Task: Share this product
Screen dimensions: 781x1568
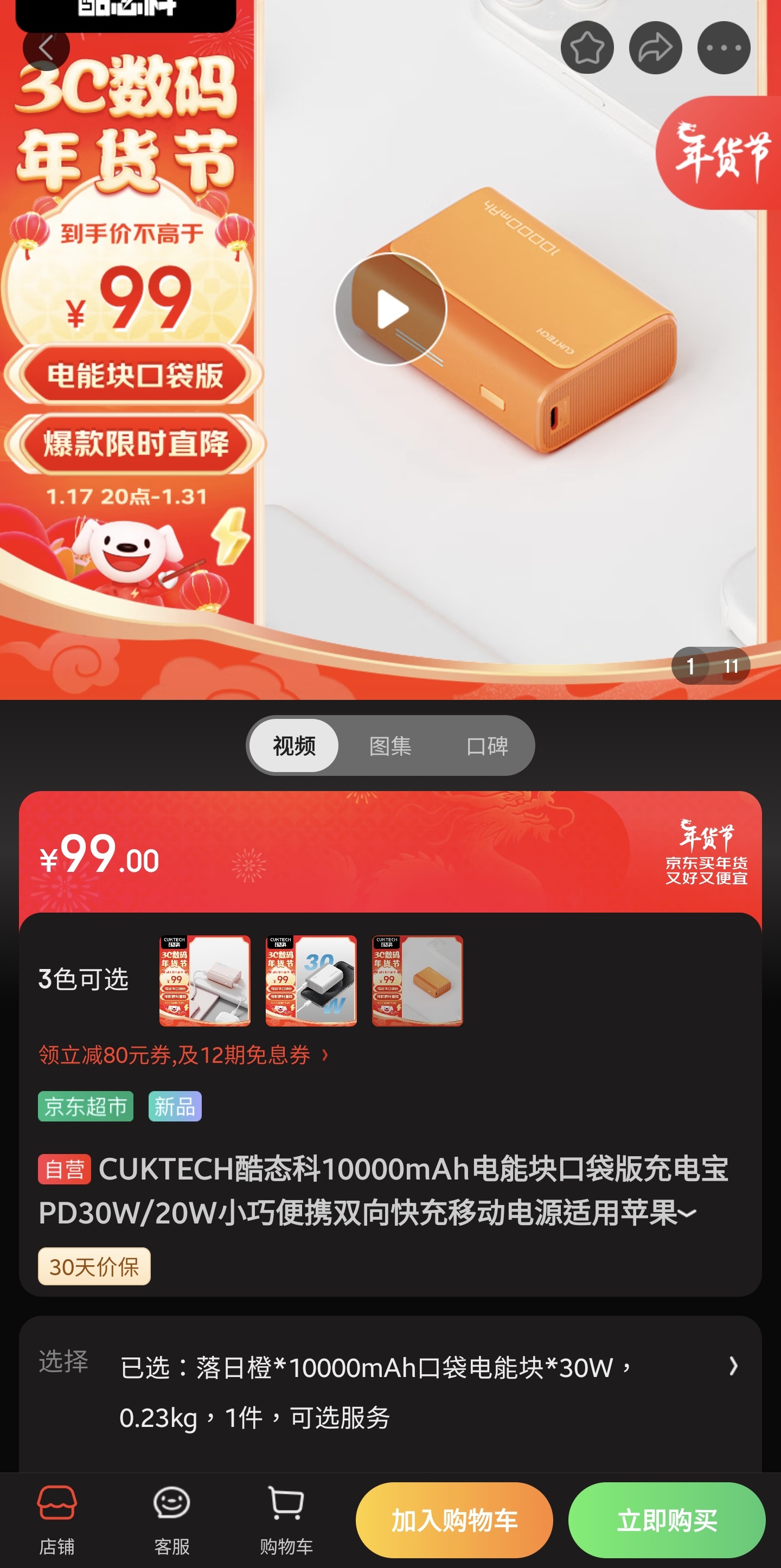Action: [655, 48]
